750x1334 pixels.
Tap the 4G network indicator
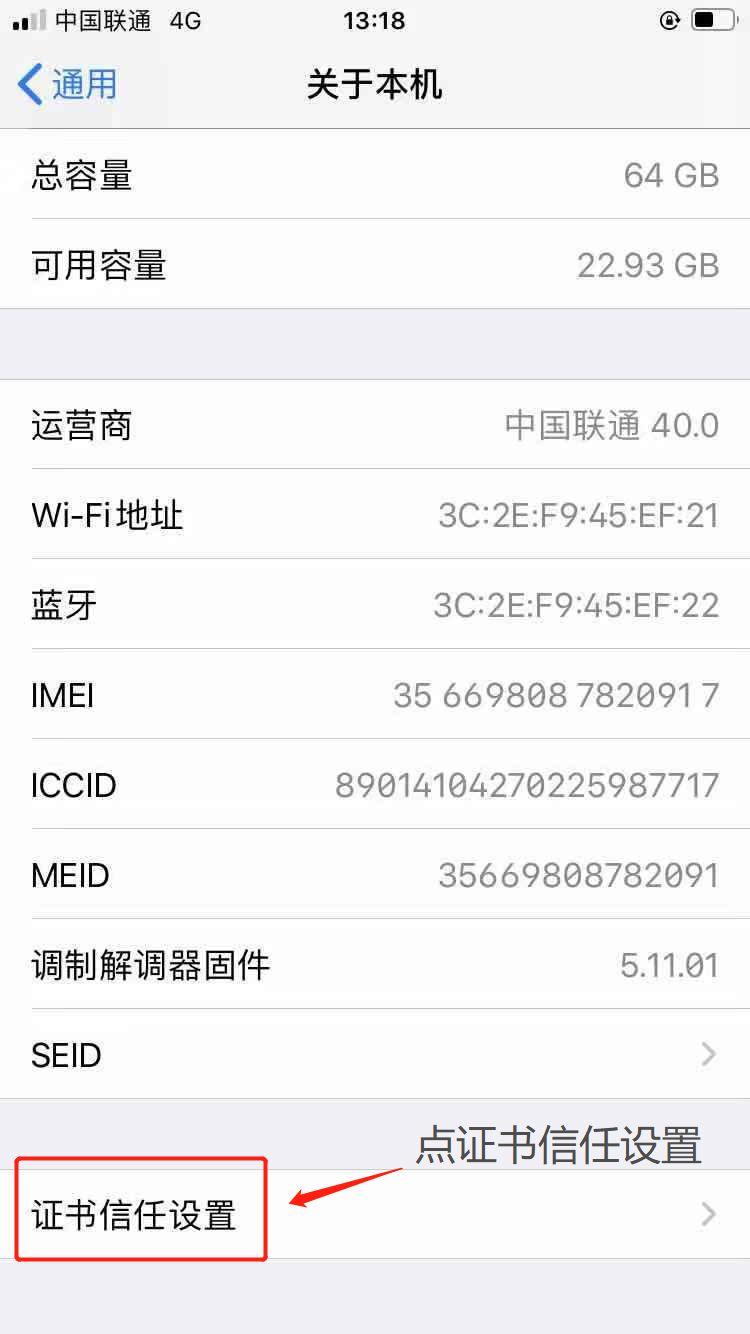click(185, 20)
